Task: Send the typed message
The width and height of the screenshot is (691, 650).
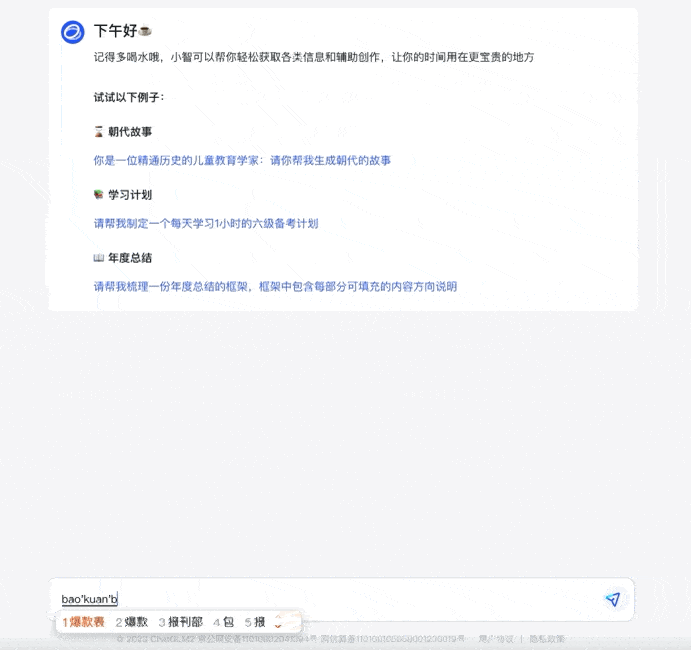Action: pyautogui.click(x=612, y=599)
